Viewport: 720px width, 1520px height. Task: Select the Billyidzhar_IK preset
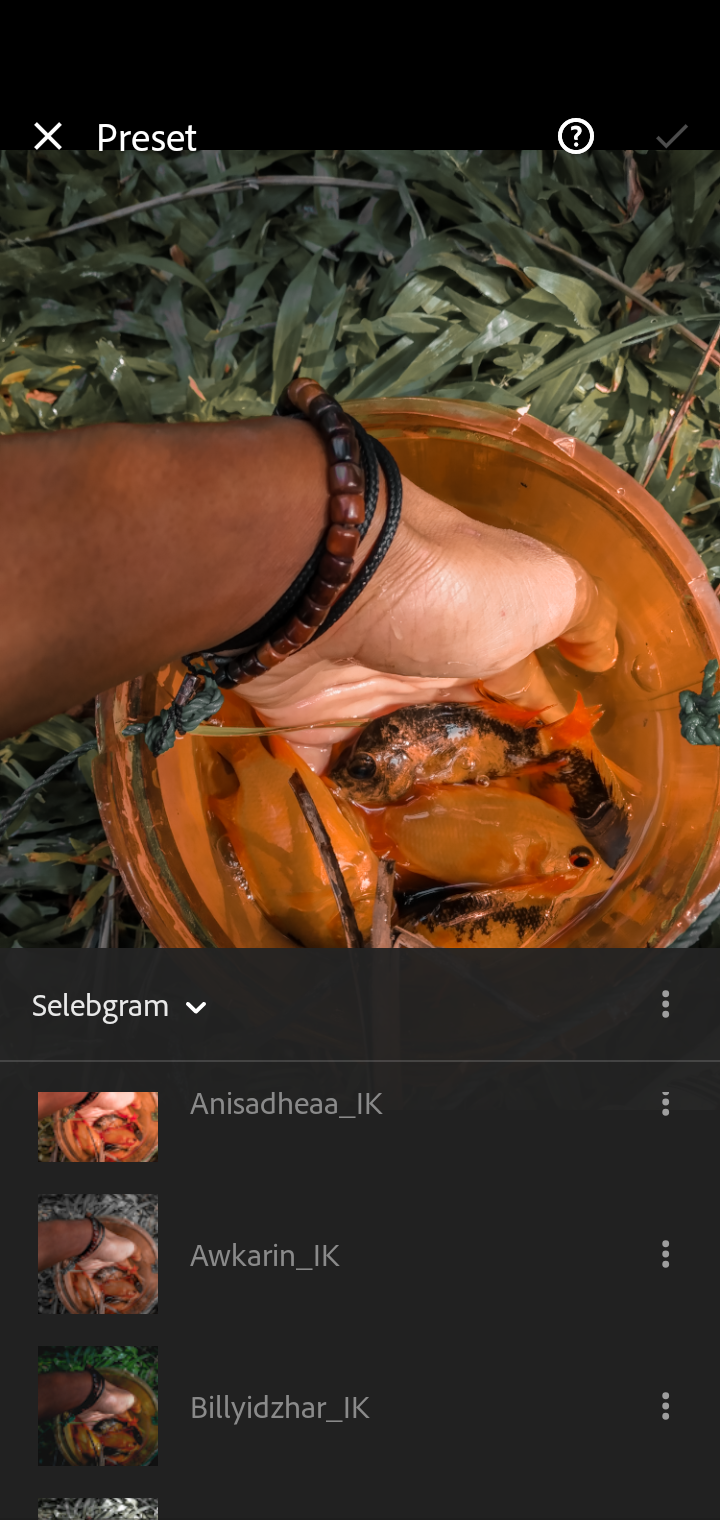pyautogui.click(x=280, y=1407)
